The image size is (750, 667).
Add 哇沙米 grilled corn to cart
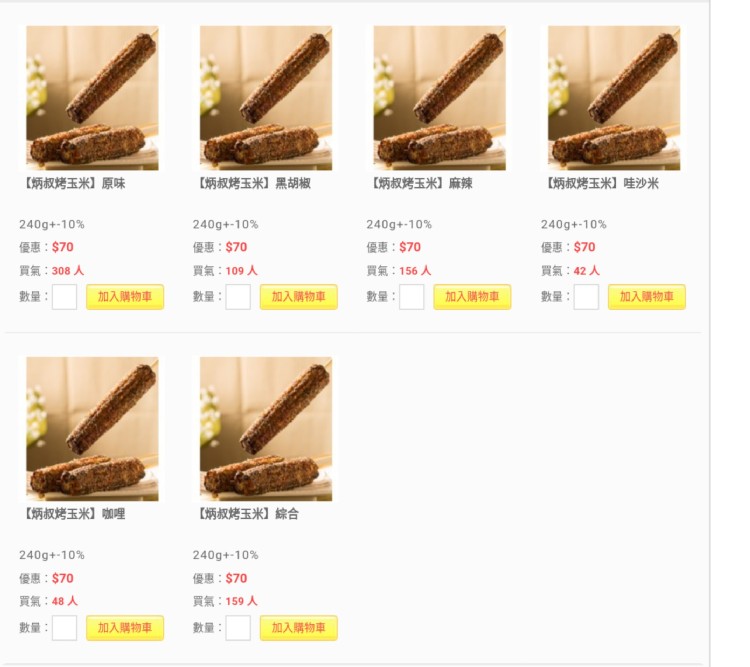click(x=647, y=297)
